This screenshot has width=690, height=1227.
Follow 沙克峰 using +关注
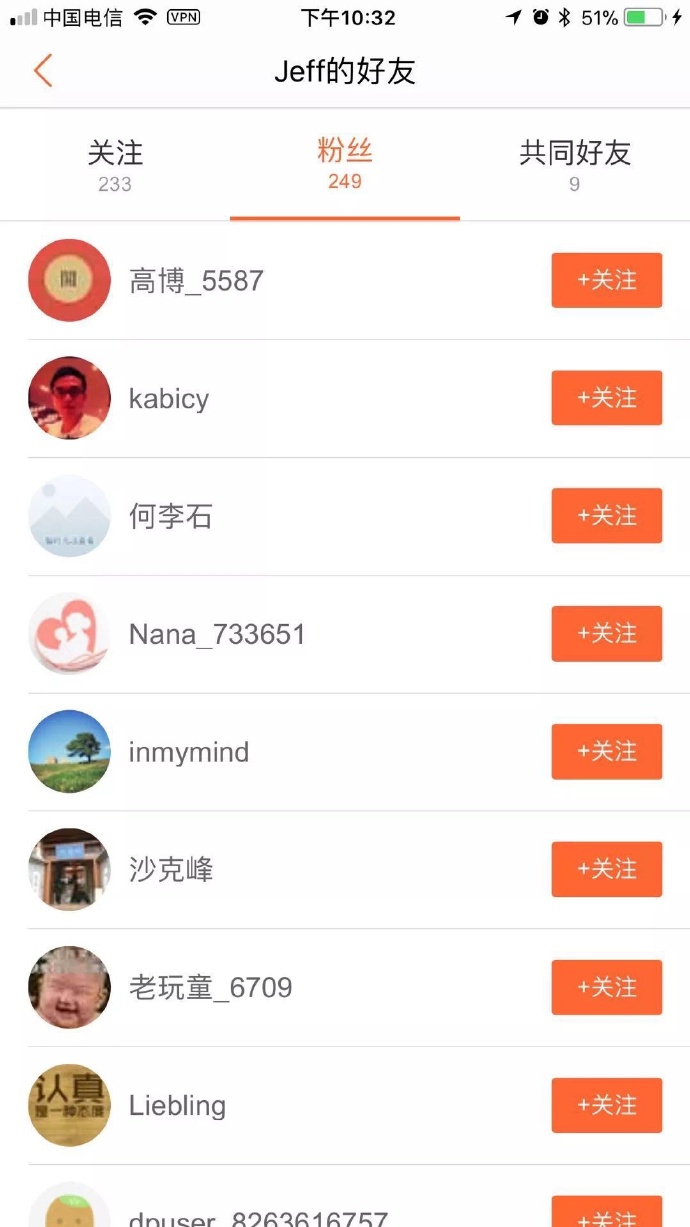(606, 870)
